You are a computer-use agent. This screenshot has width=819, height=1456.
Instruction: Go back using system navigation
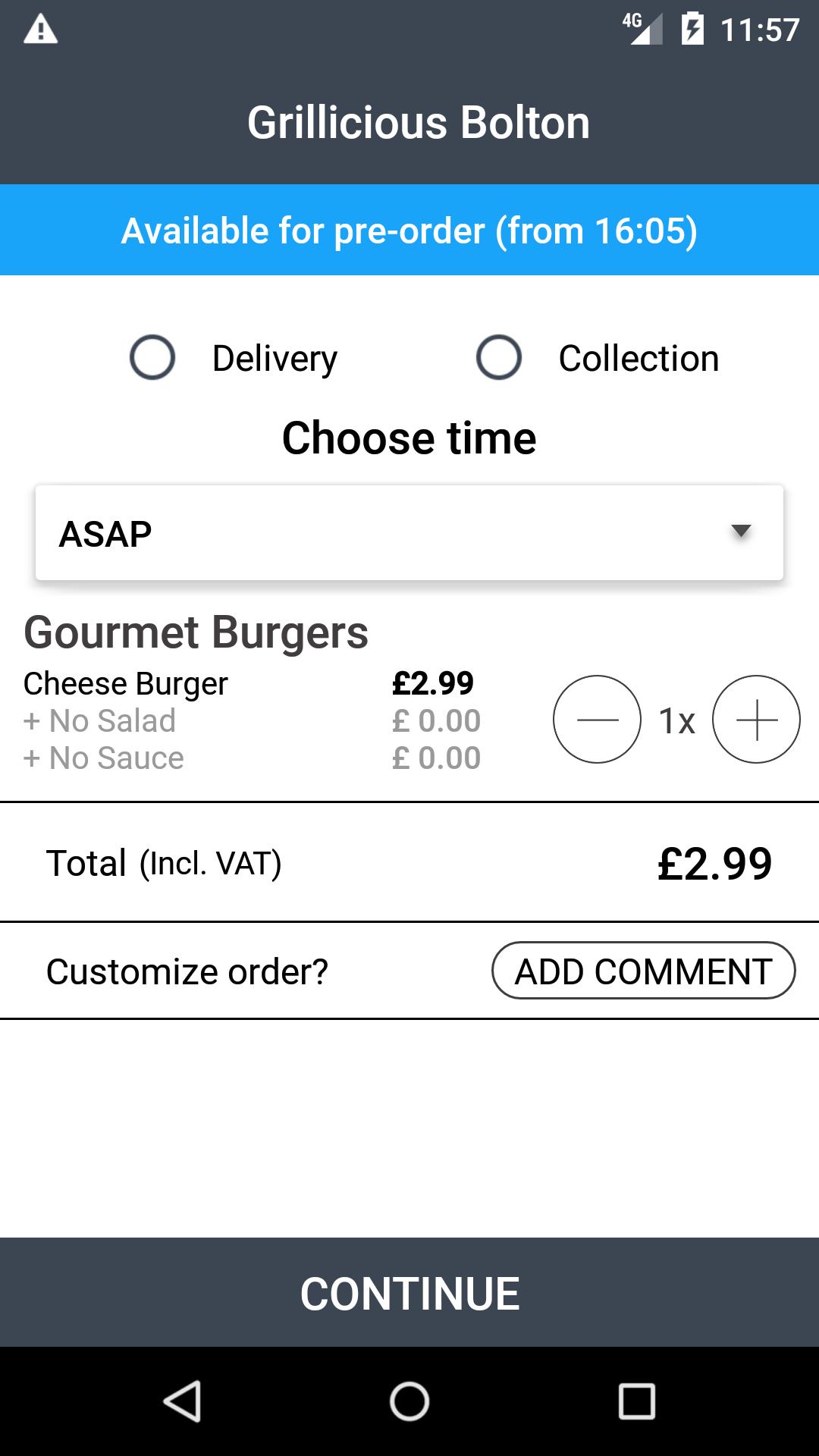(x=182, y=1401)
